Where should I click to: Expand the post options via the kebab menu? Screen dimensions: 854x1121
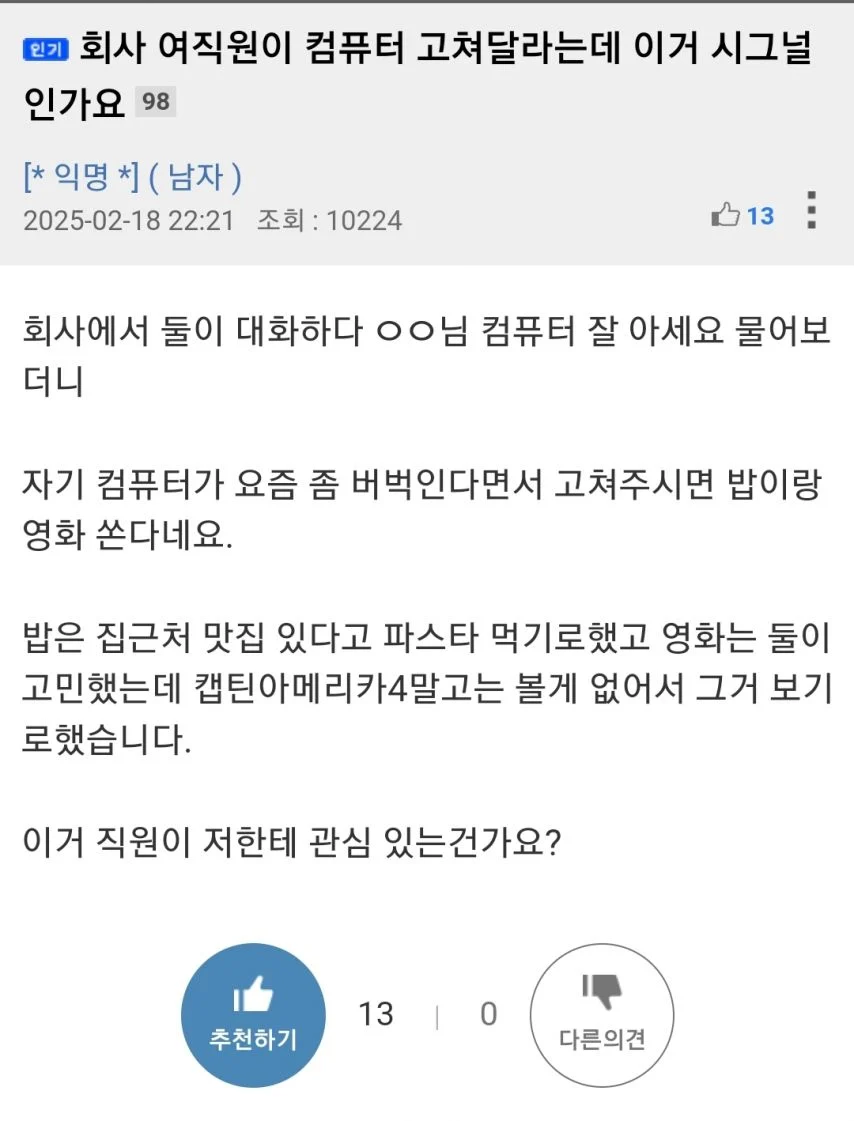(812, 213)
